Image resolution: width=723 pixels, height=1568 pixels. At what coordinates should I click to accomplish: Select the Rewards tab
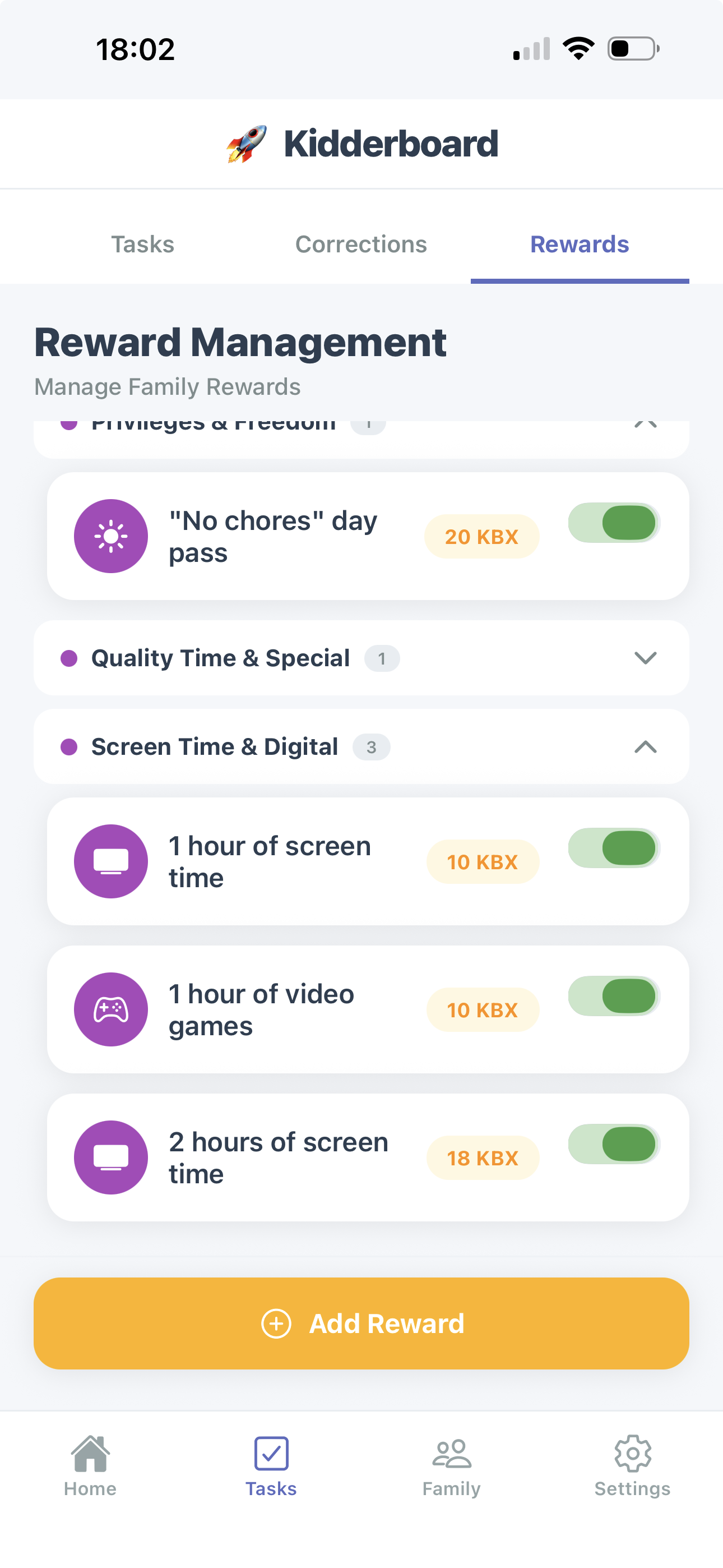tap(579, 243)
